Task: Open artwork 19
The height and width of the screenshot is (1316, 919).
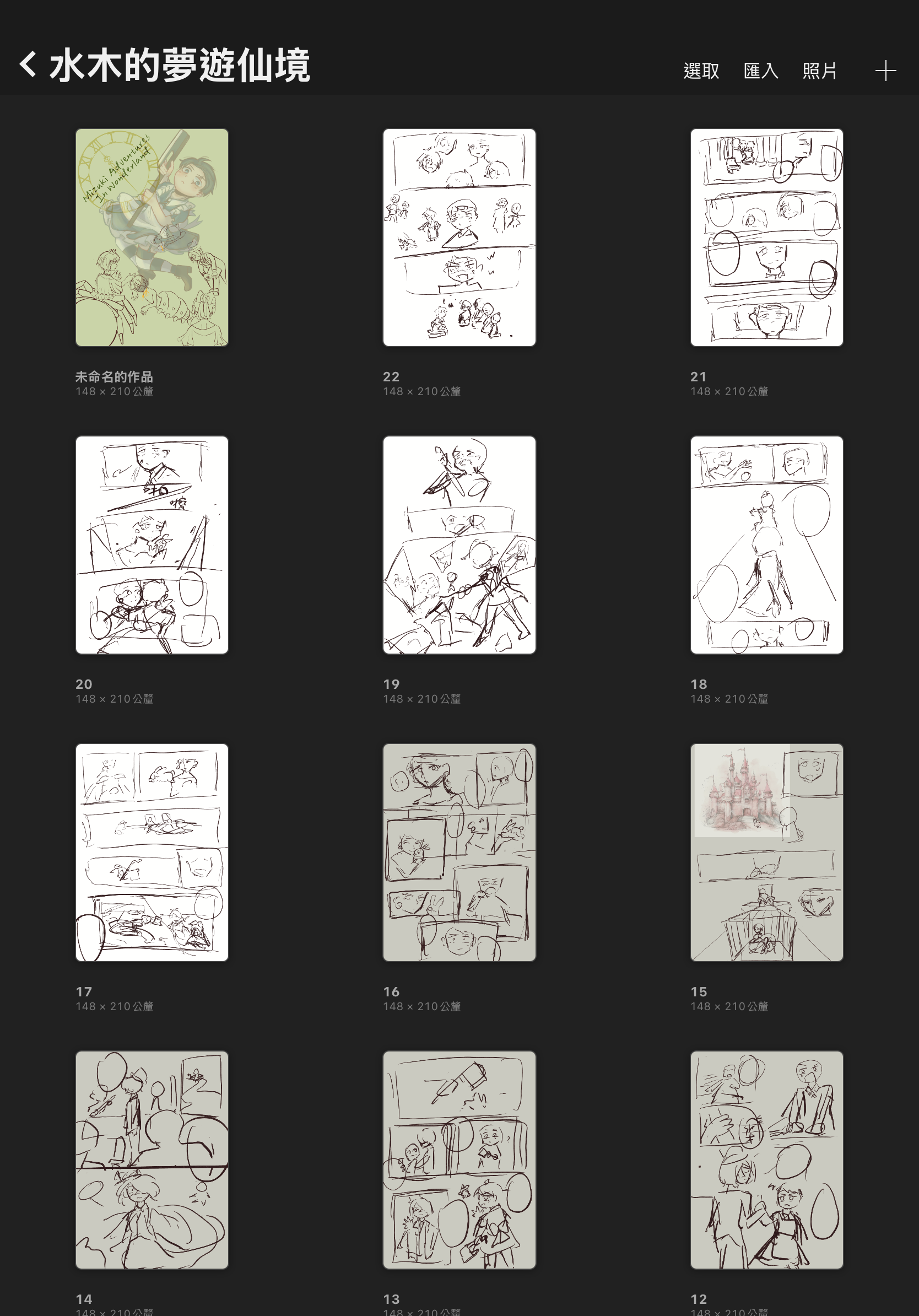Action: tap(459, 544)
